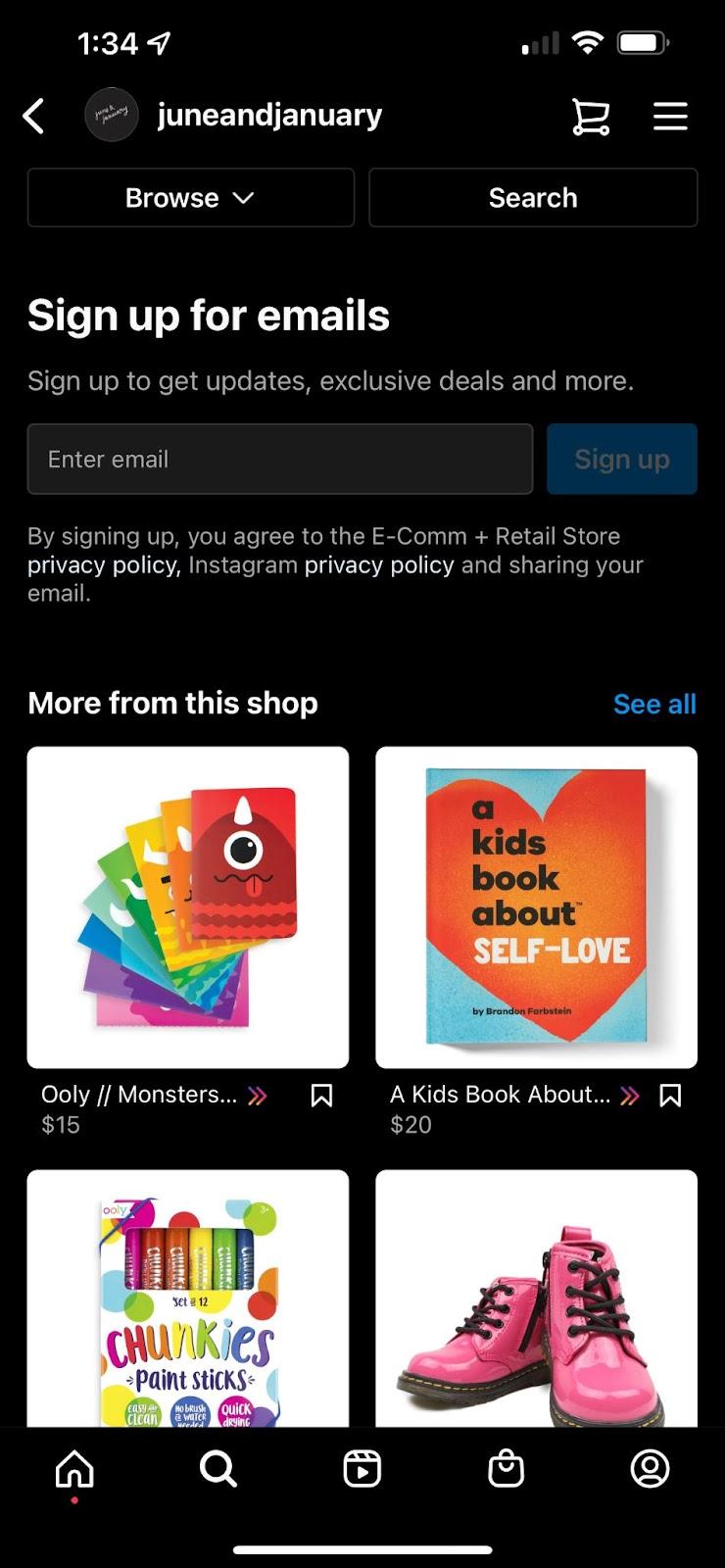
Task: Expand the Browse dropdown
Action: tap(190, 198)
